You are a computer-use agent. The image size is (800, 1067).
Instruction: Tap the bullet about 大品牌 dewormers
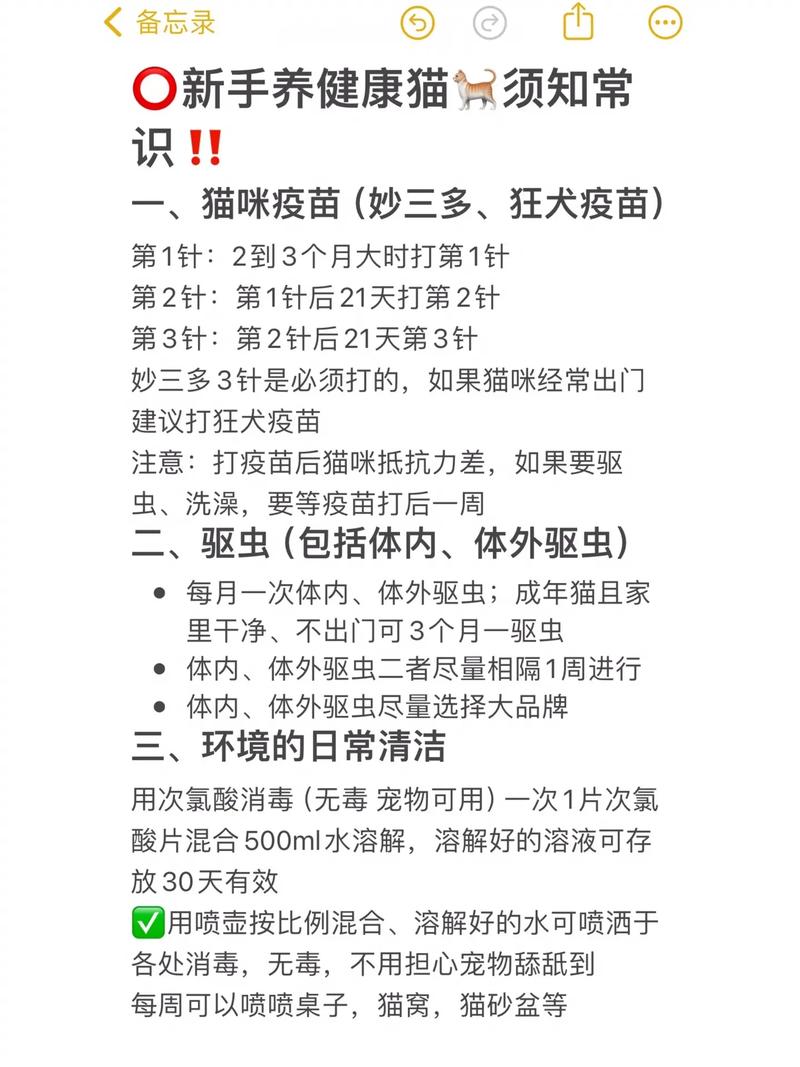(x=375, y=707)
